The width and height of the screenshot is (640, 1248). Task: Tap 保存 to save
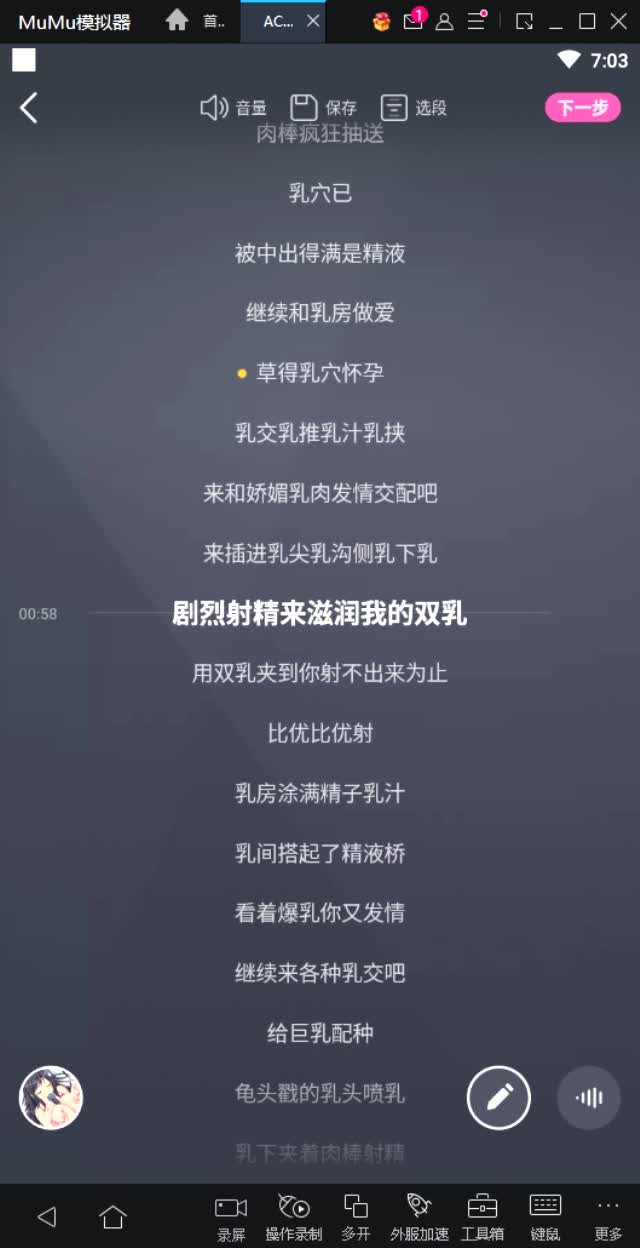pos(323,108)
